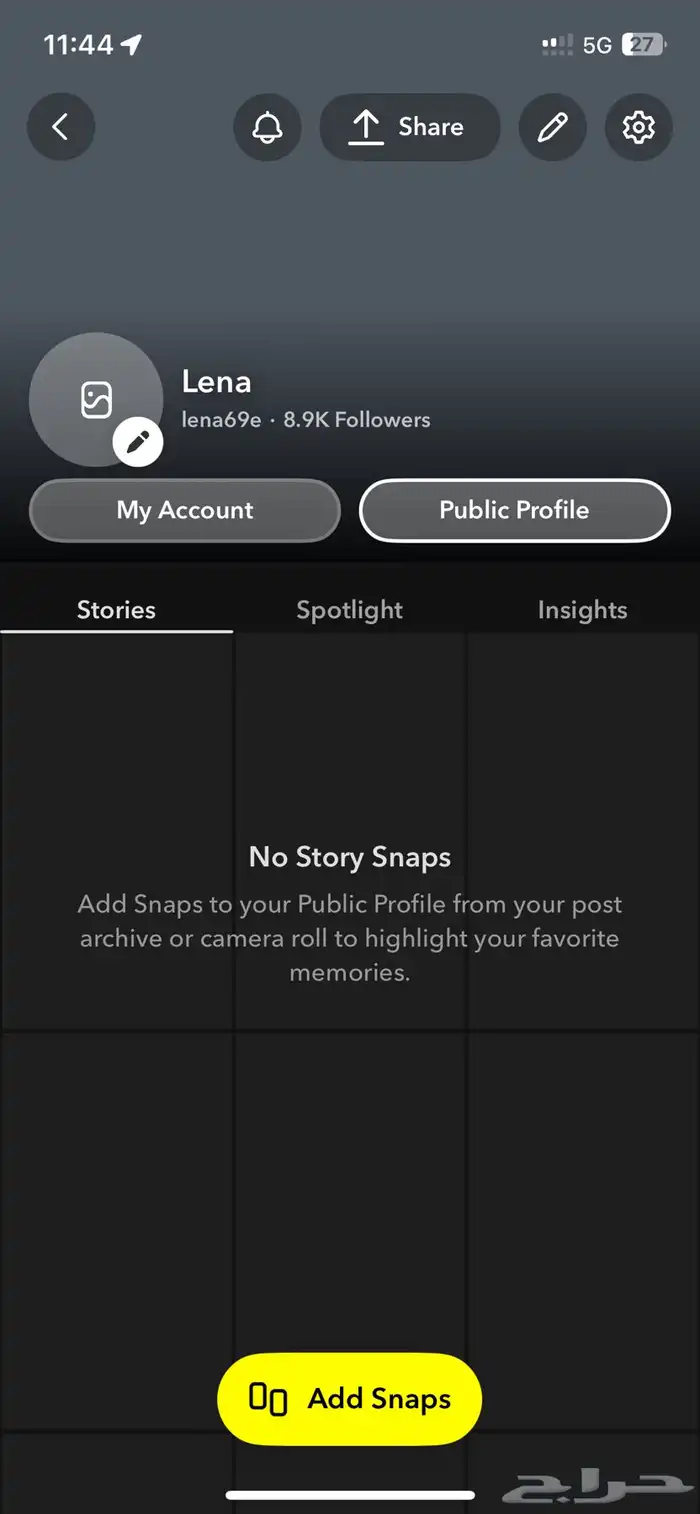700x1514 pixels.
Task: Share this public profile
Action: (x=409, y=127)
